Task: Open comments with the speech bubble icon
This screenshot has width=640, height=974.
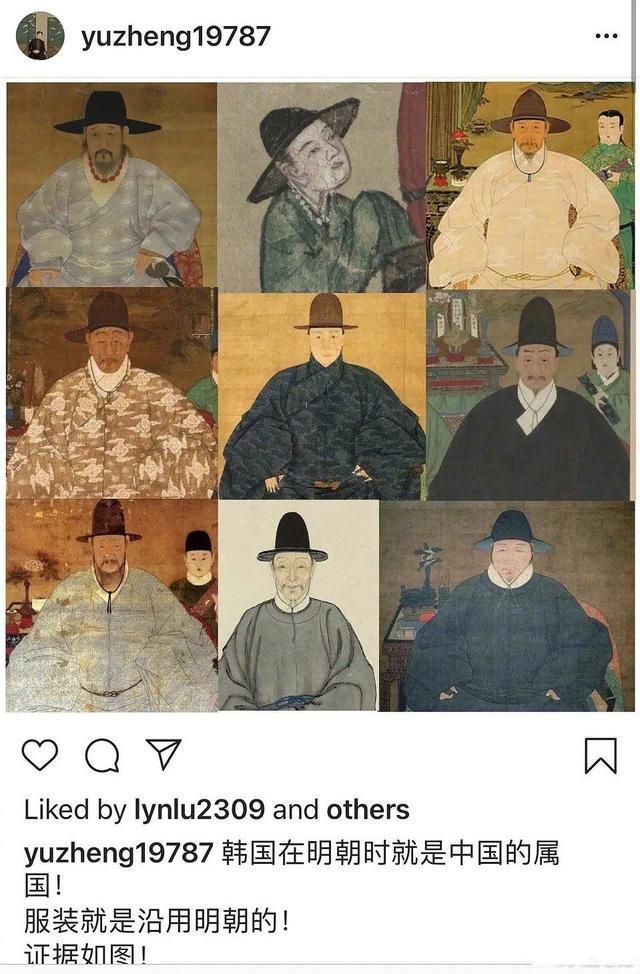Action: click(x=102, y=756)
